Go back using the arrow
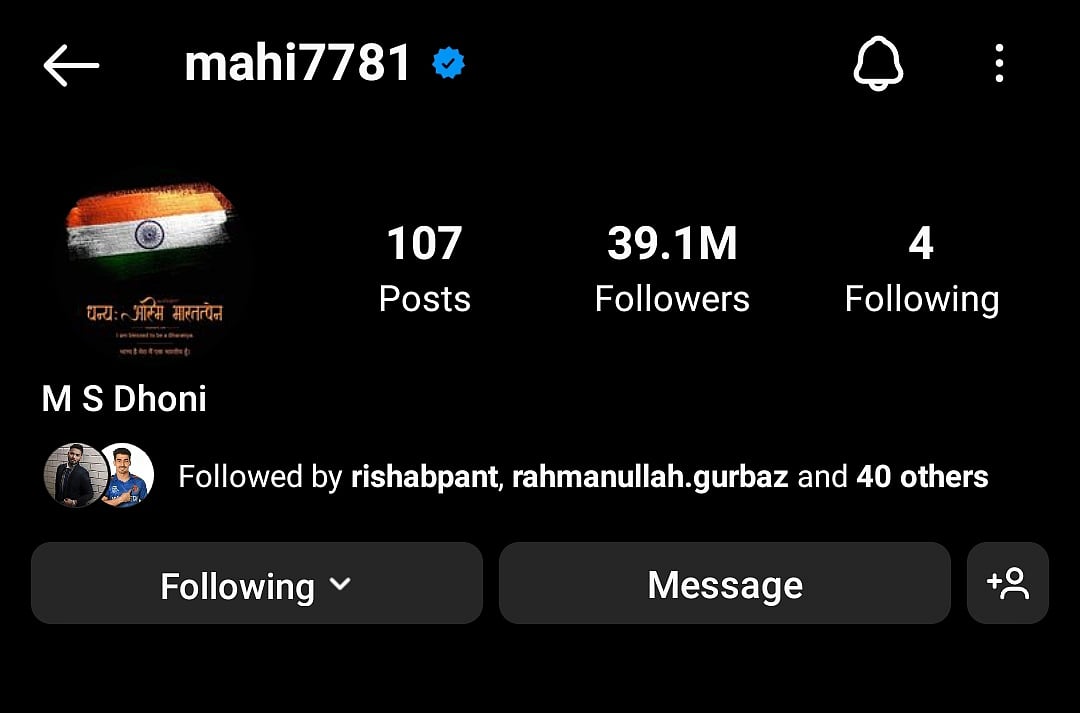The image size is (1080, 713). point(71,66)
